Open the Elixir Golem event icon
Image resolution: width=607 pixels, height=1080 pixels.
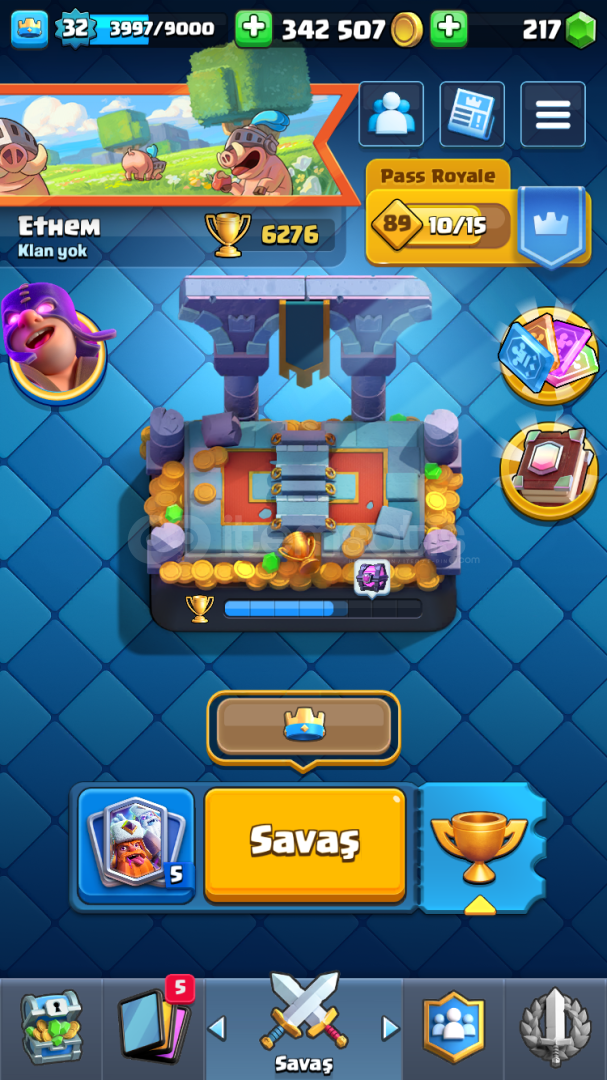55,342
